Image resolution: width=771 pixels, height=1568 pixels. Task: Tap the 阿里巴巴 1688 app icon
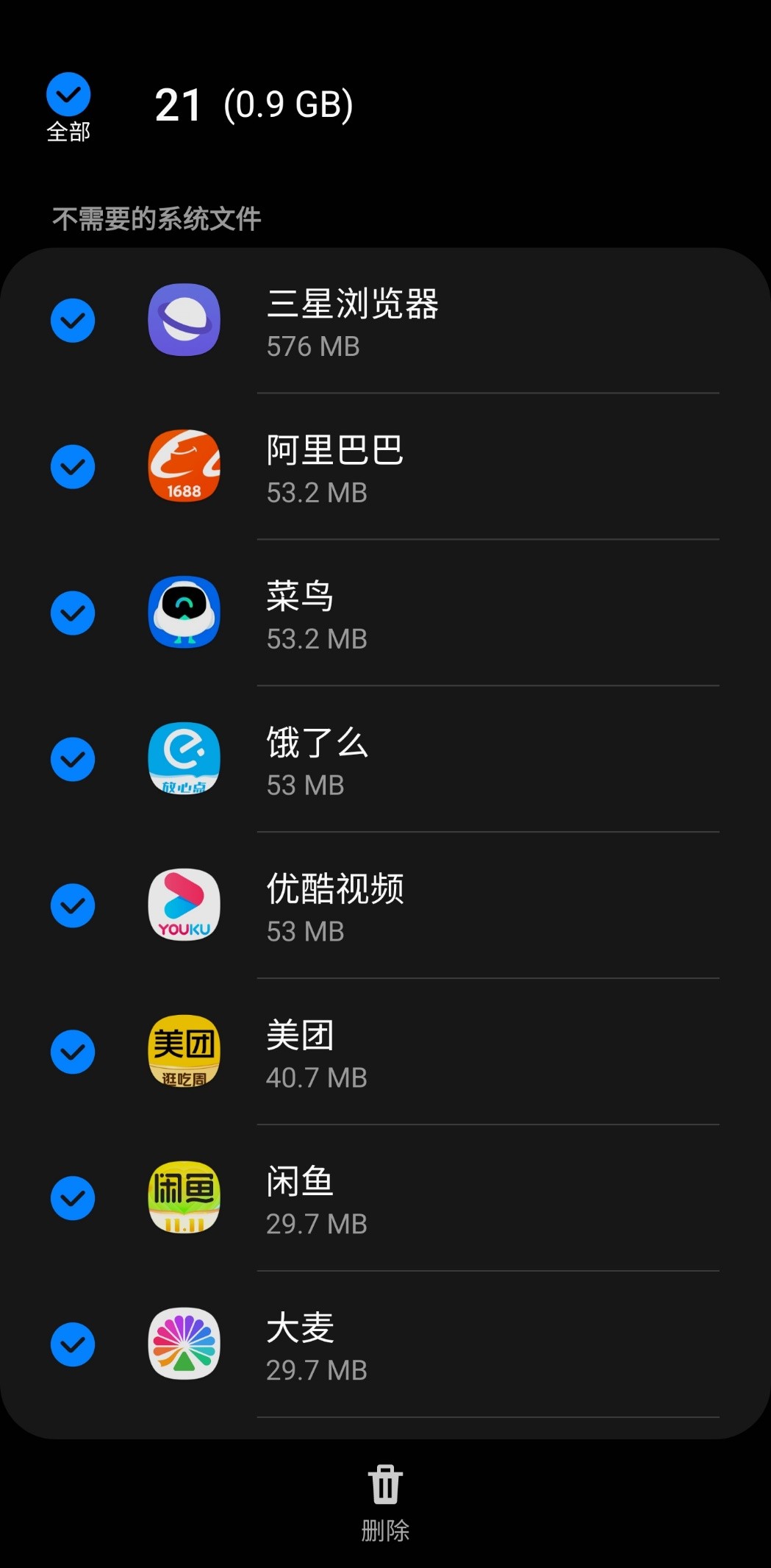tap(184, 467)
